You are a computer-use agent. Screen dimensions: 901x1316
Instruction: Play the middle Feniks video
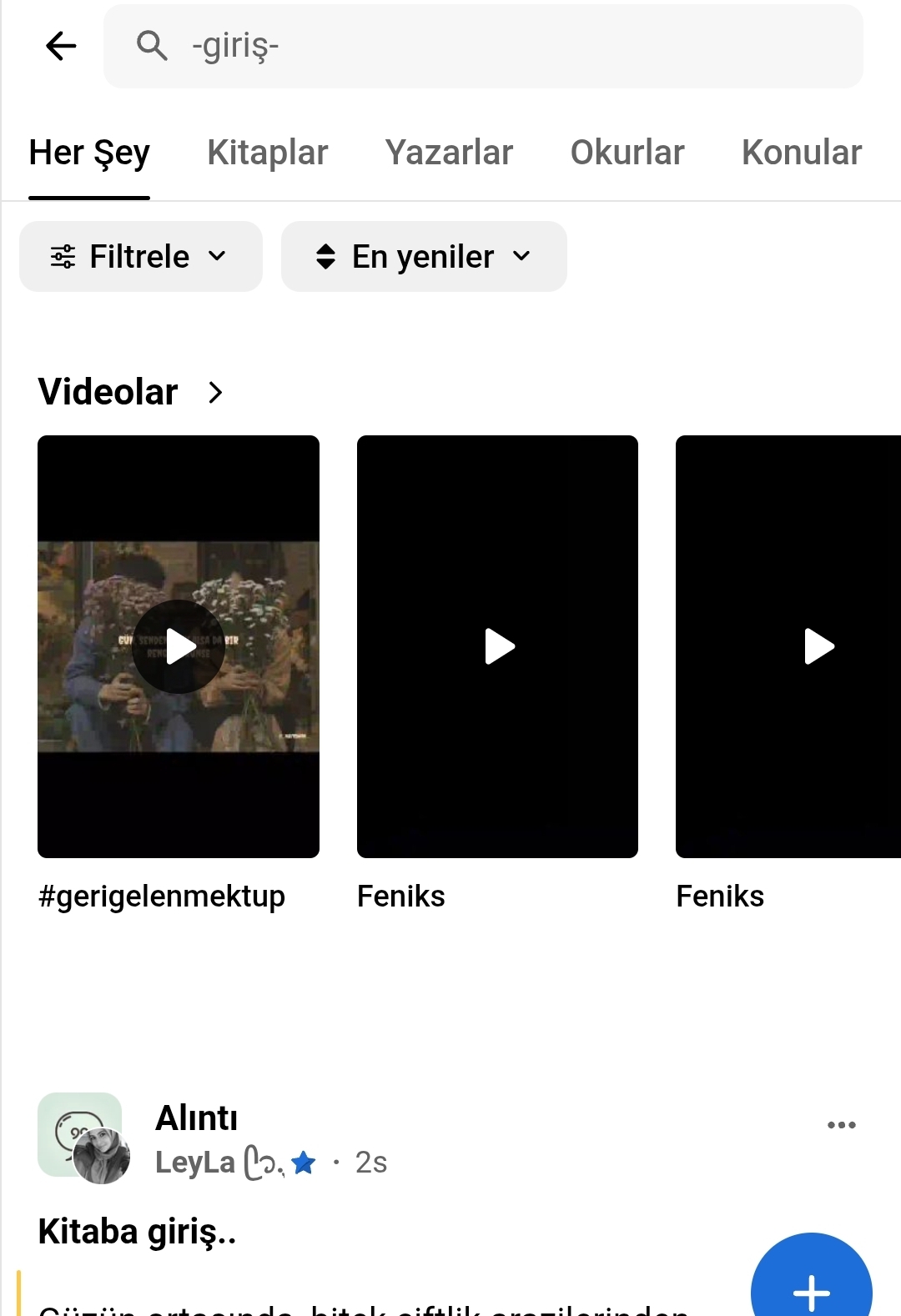[497, 645]
